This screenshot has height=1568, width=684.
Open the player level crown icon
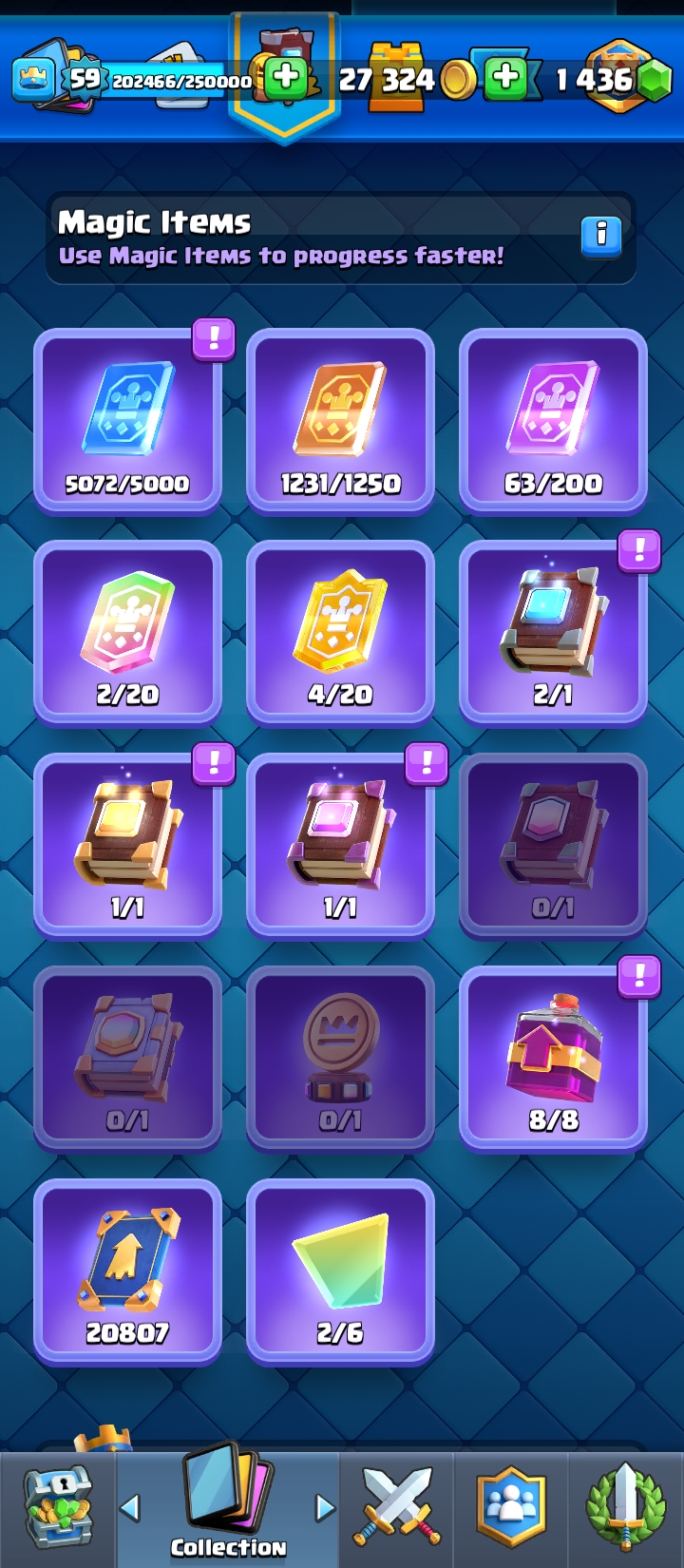tap(33, 79)
